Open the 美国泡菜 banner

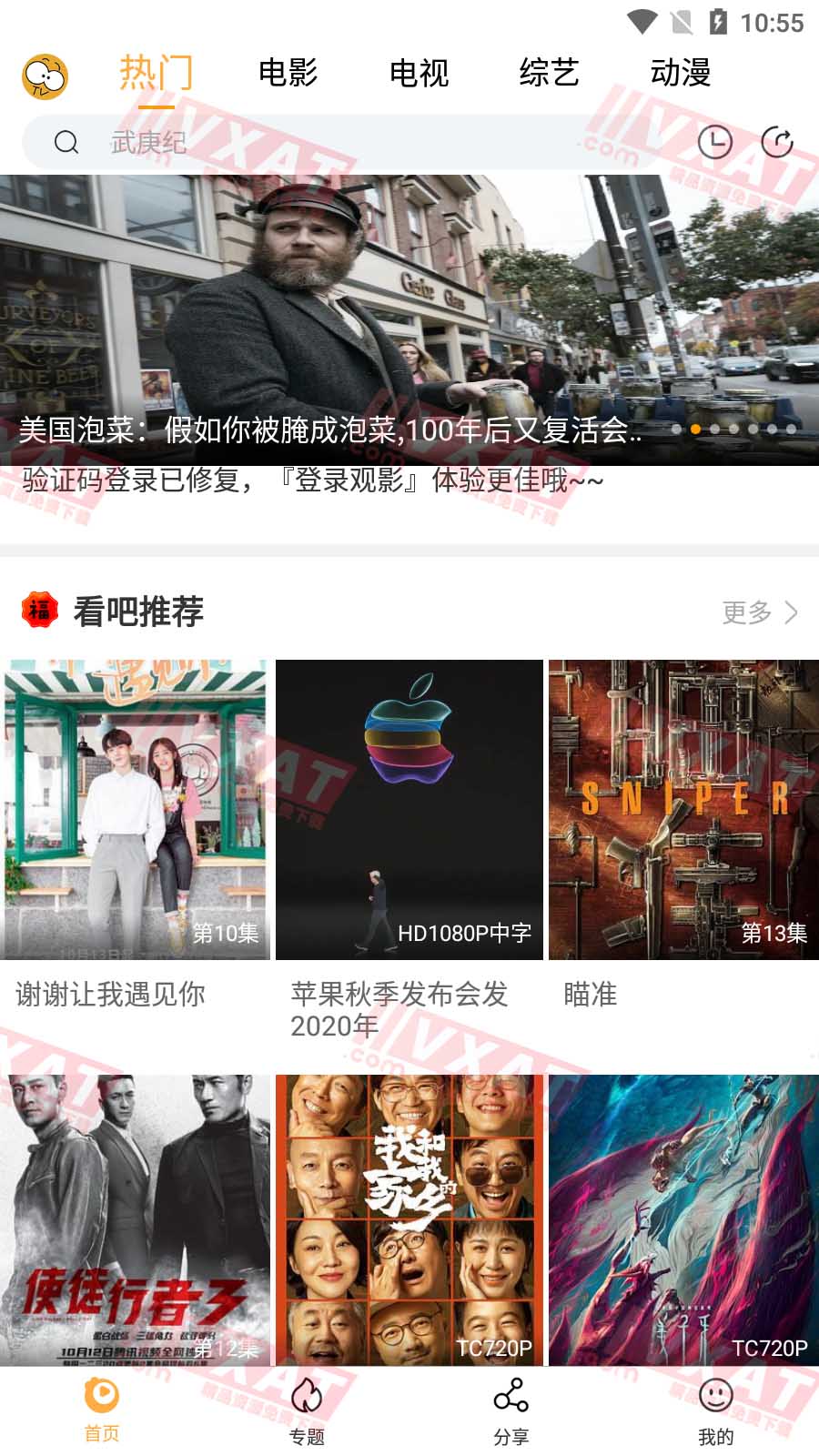[x=409, y=318]
